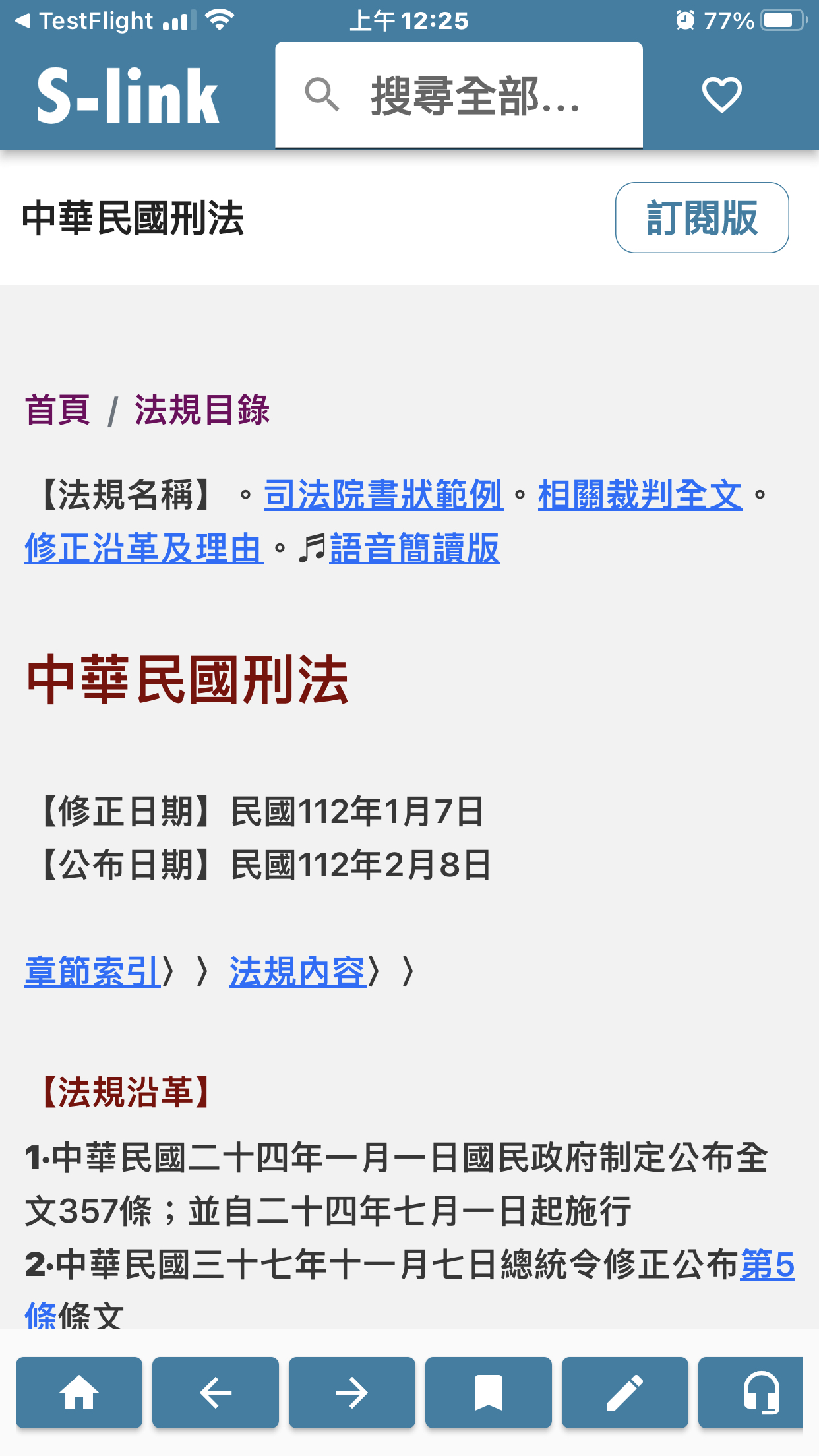This screenshot has width=819, height=1456.
Task: Open 司法院書狀範例 link
Action: [383, 495]
